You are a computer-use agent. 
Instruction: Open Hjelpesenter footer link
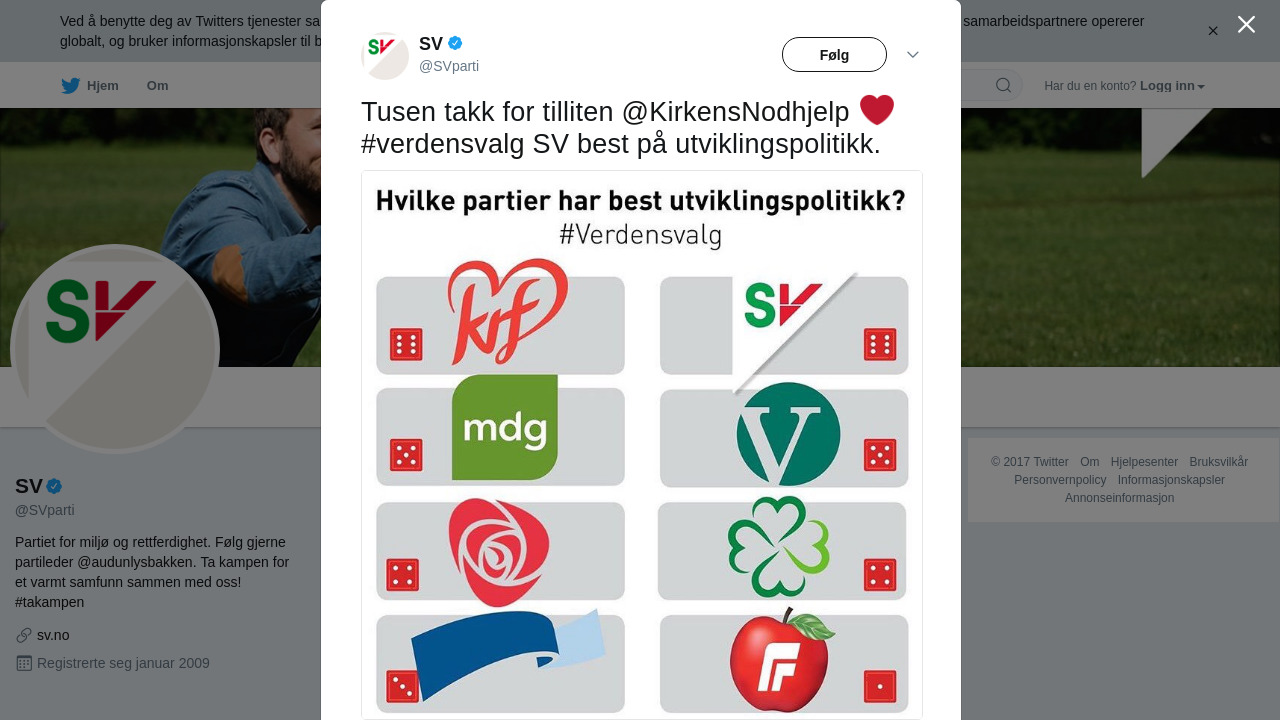[1144, 462]
